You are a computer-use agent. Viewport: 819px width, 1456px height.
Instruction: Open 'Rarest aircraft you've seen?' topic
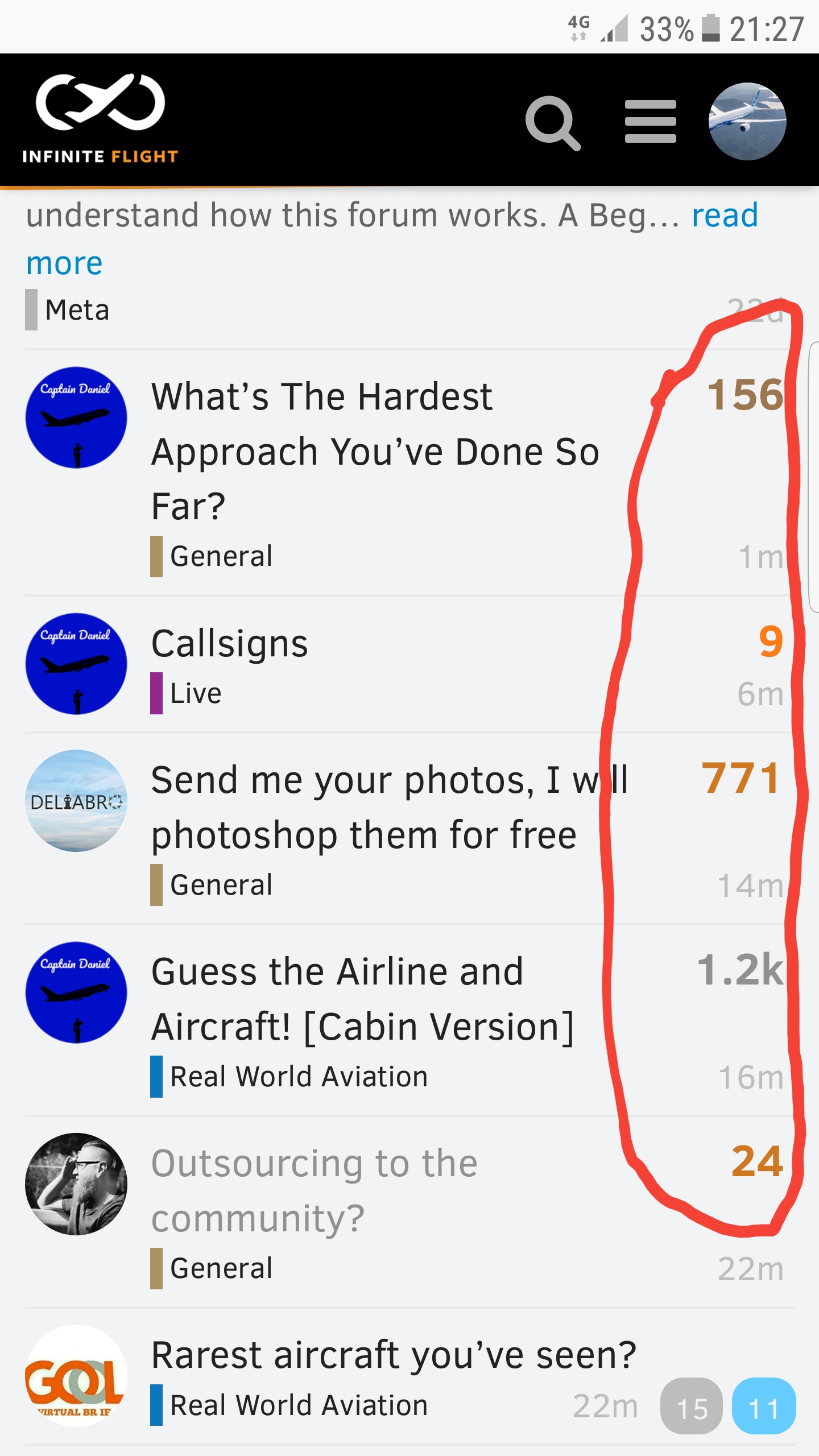(394, 1355)
